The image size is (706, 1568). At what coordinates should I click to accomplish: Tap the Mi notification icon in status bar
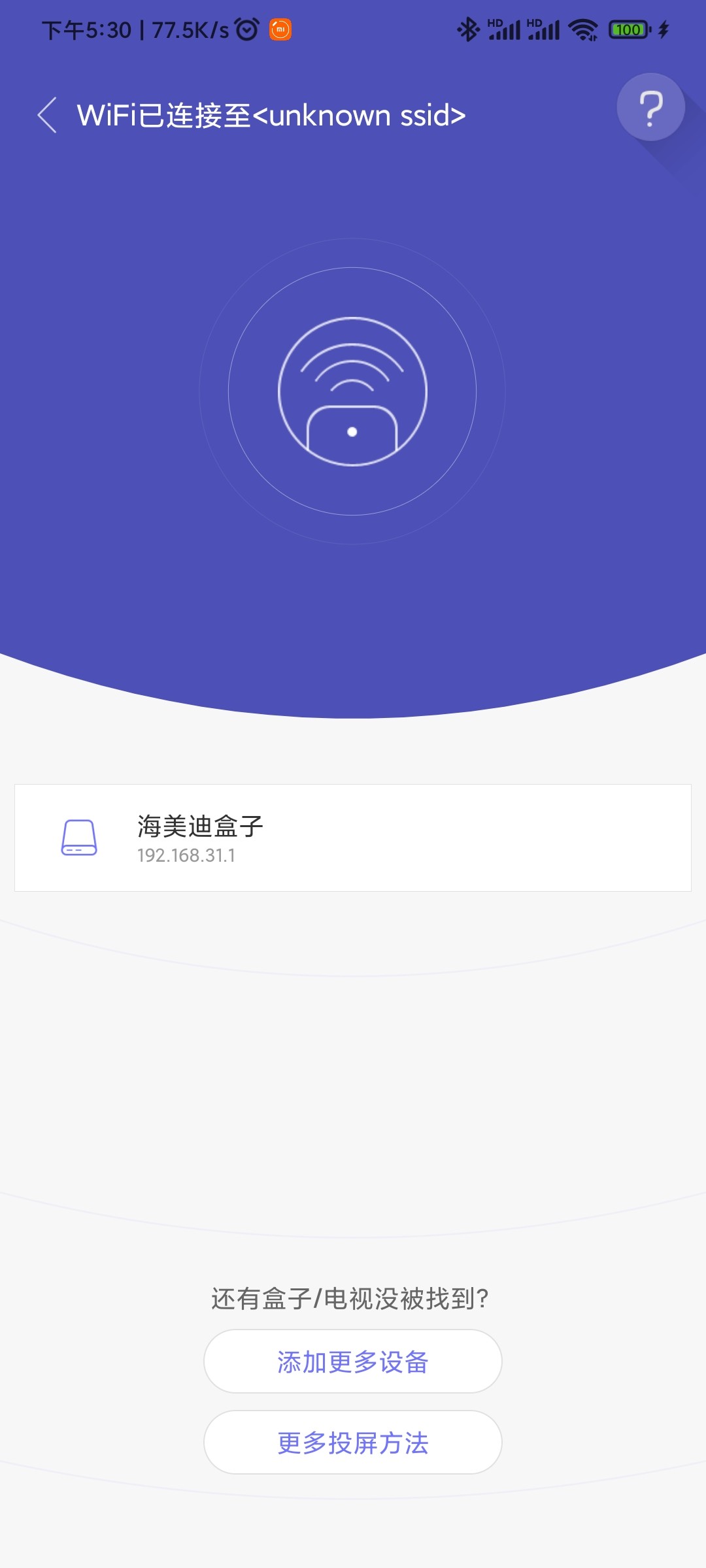pyautogui.click(x=278, y=29)
